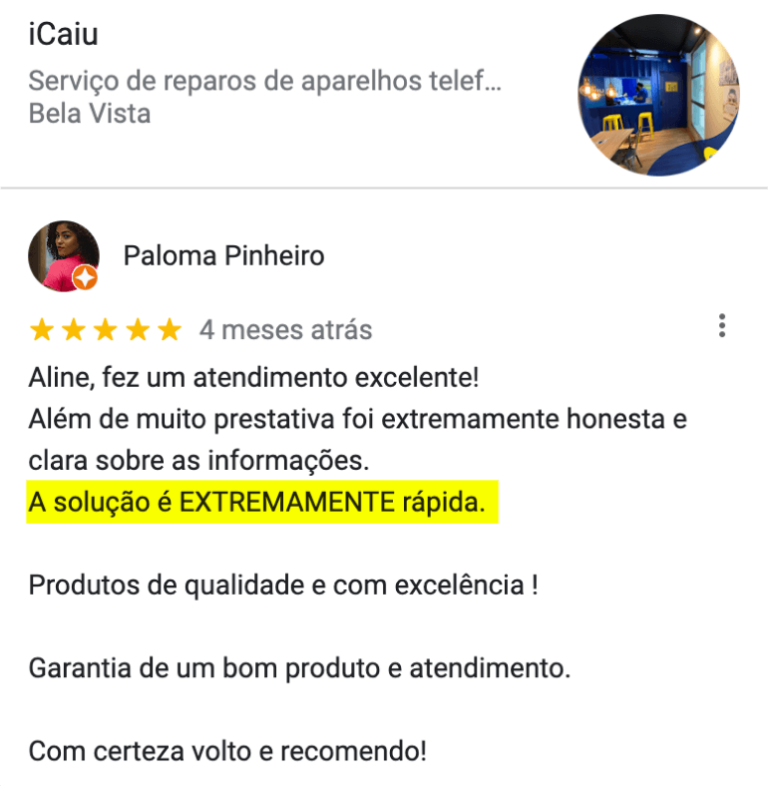Open Paloma Pinheiro's profile picture
The height and width of the screenshot is (786, 768).
tap(63, 256)
